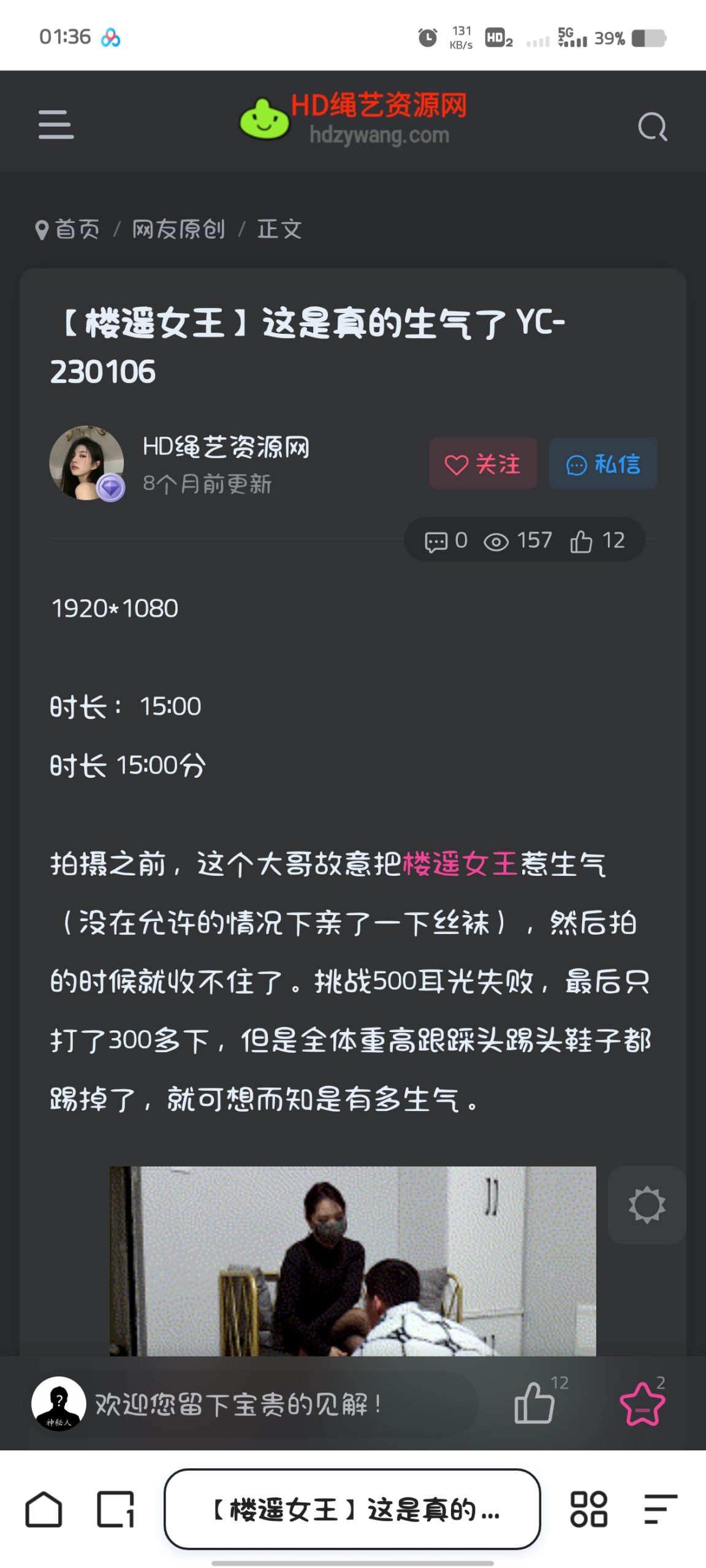
Task: Follow the author with 关注
Action: coord(483,464)
